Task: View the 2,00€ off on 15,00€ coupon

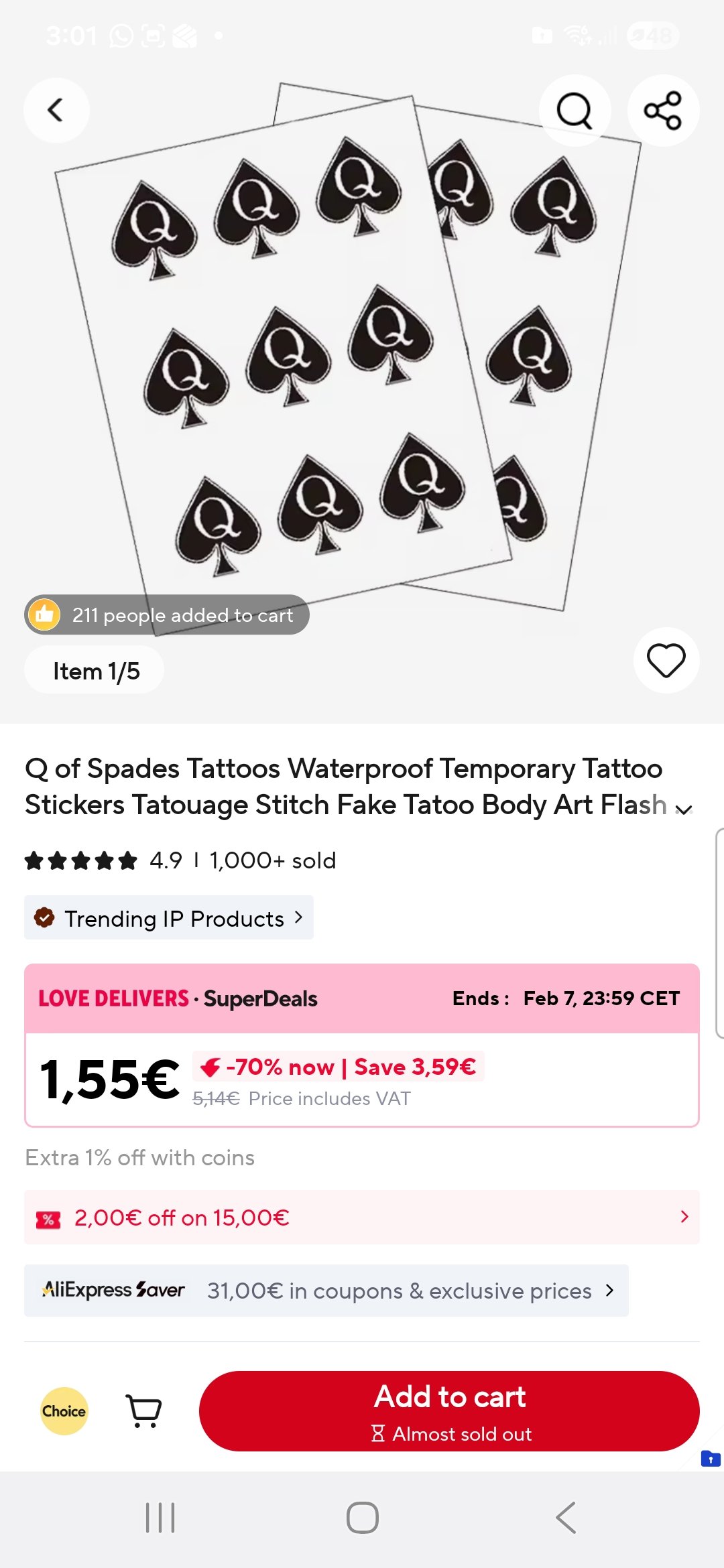Action: (x=362, y=1218)
